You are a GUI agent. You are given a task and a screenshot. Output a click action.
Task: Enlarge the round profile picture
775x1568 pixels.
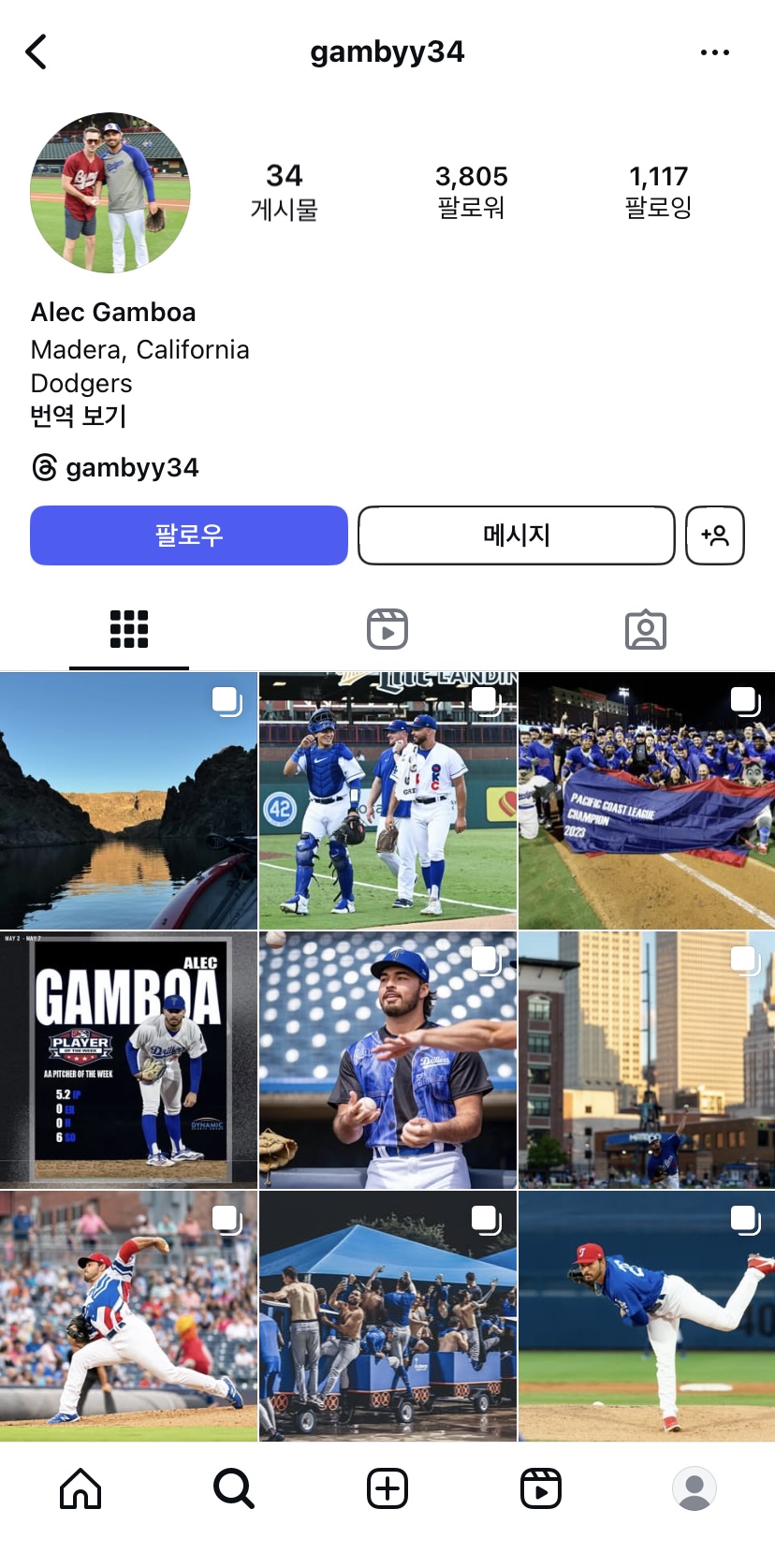110,193
